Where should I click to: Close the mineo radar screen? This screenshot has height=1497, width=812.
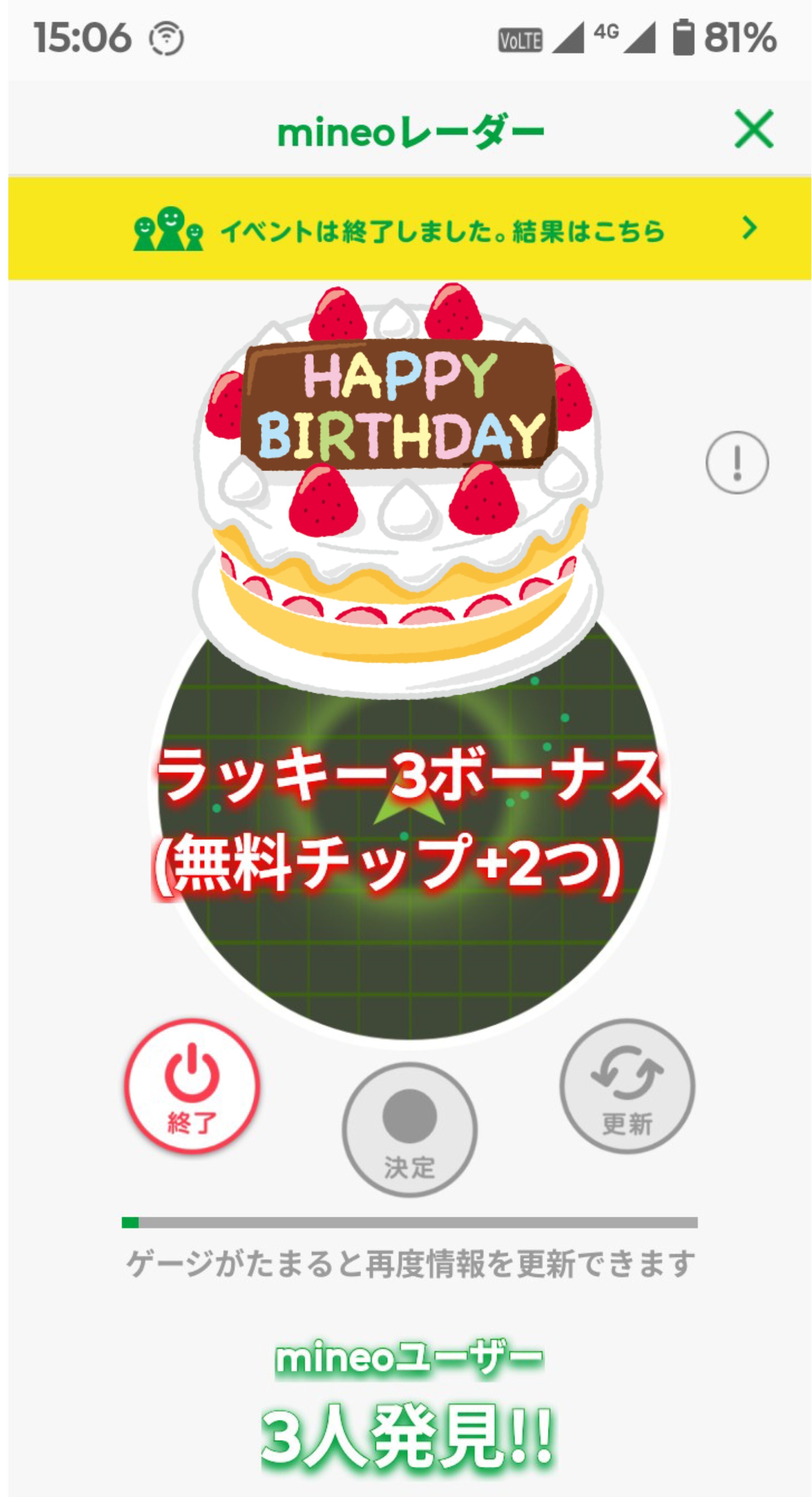point(753,129)
